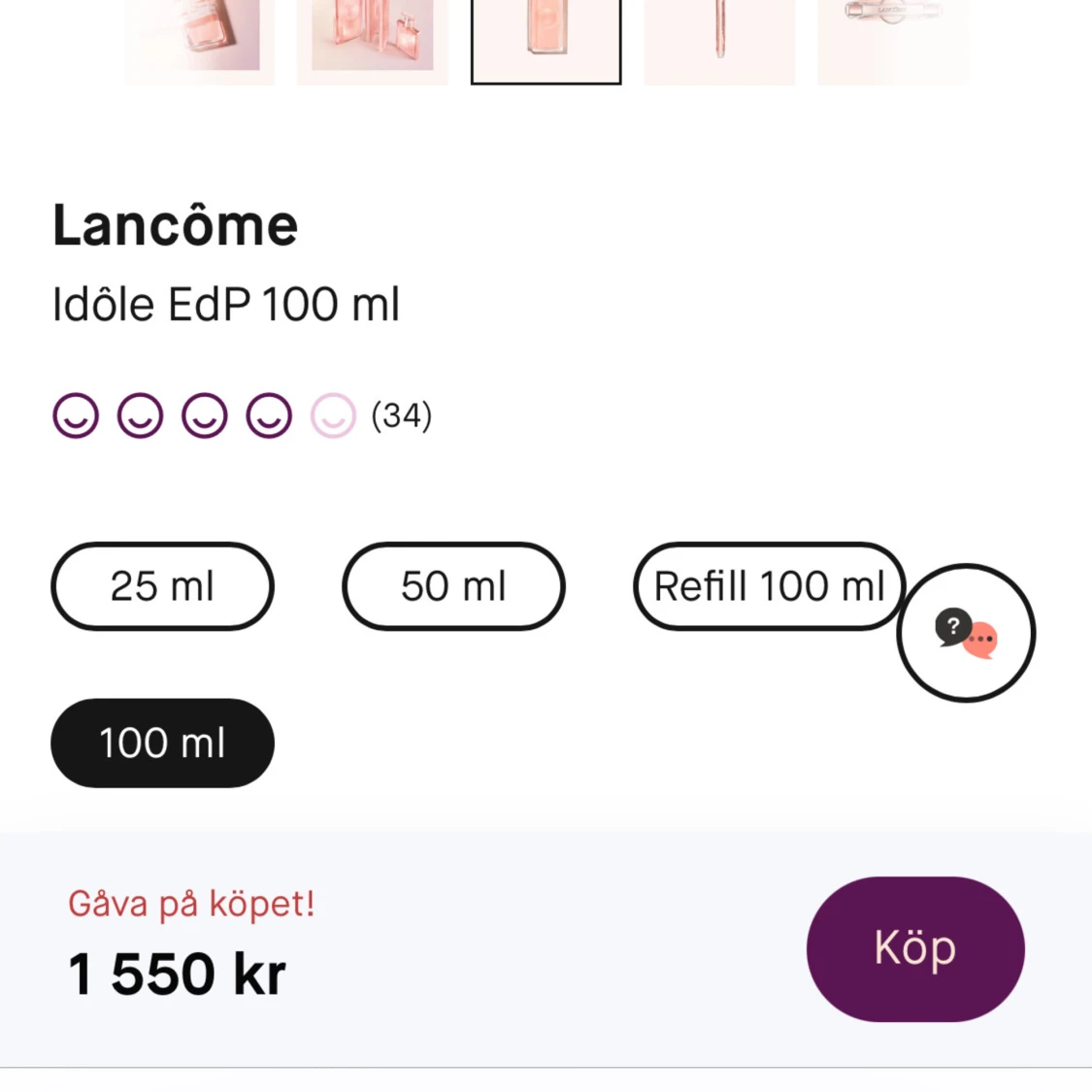This screenshot has width=1092, height=1092.
Task: Select the 100 ml size chip
Action: click(x=162, y=743)
